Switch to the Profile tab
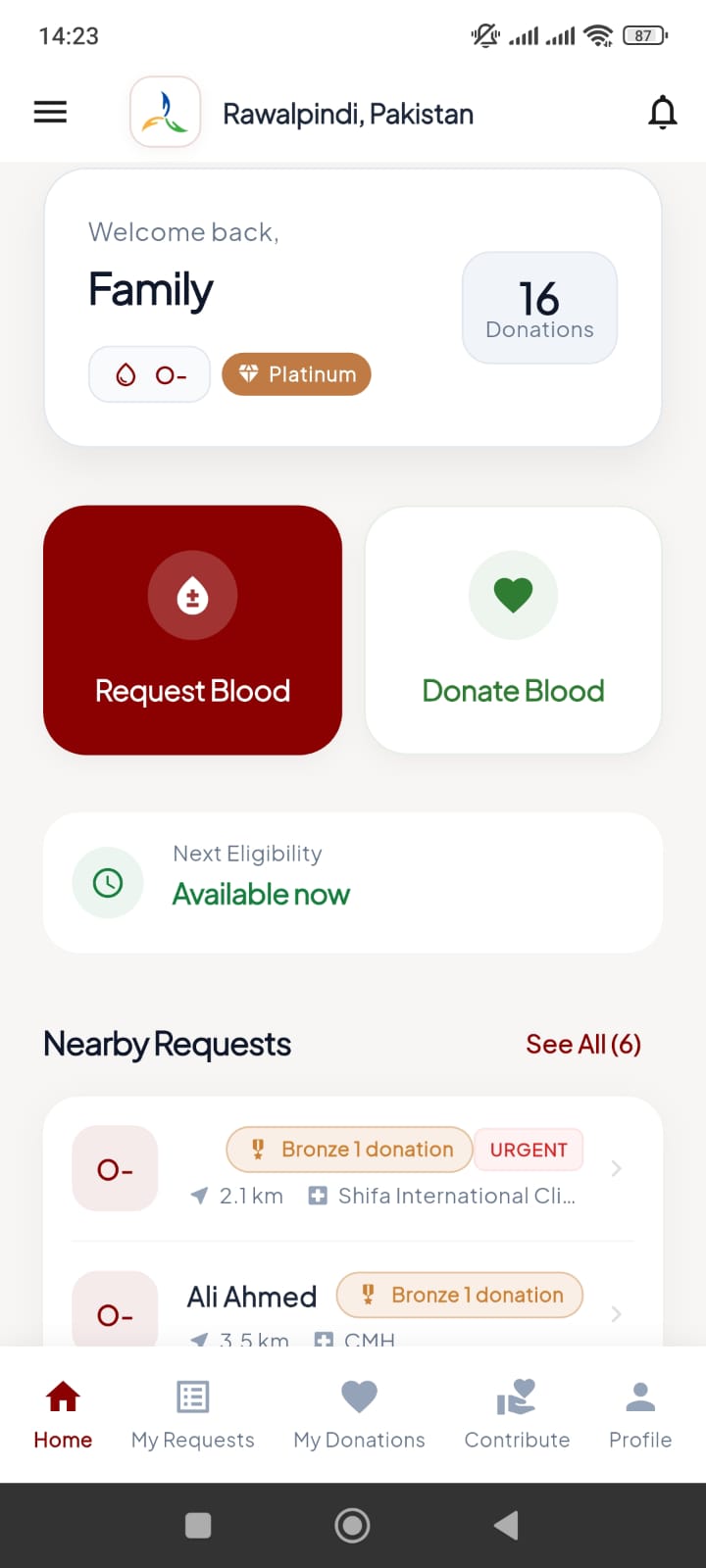Viewport: 706px width, 1568px height. 640,1414
